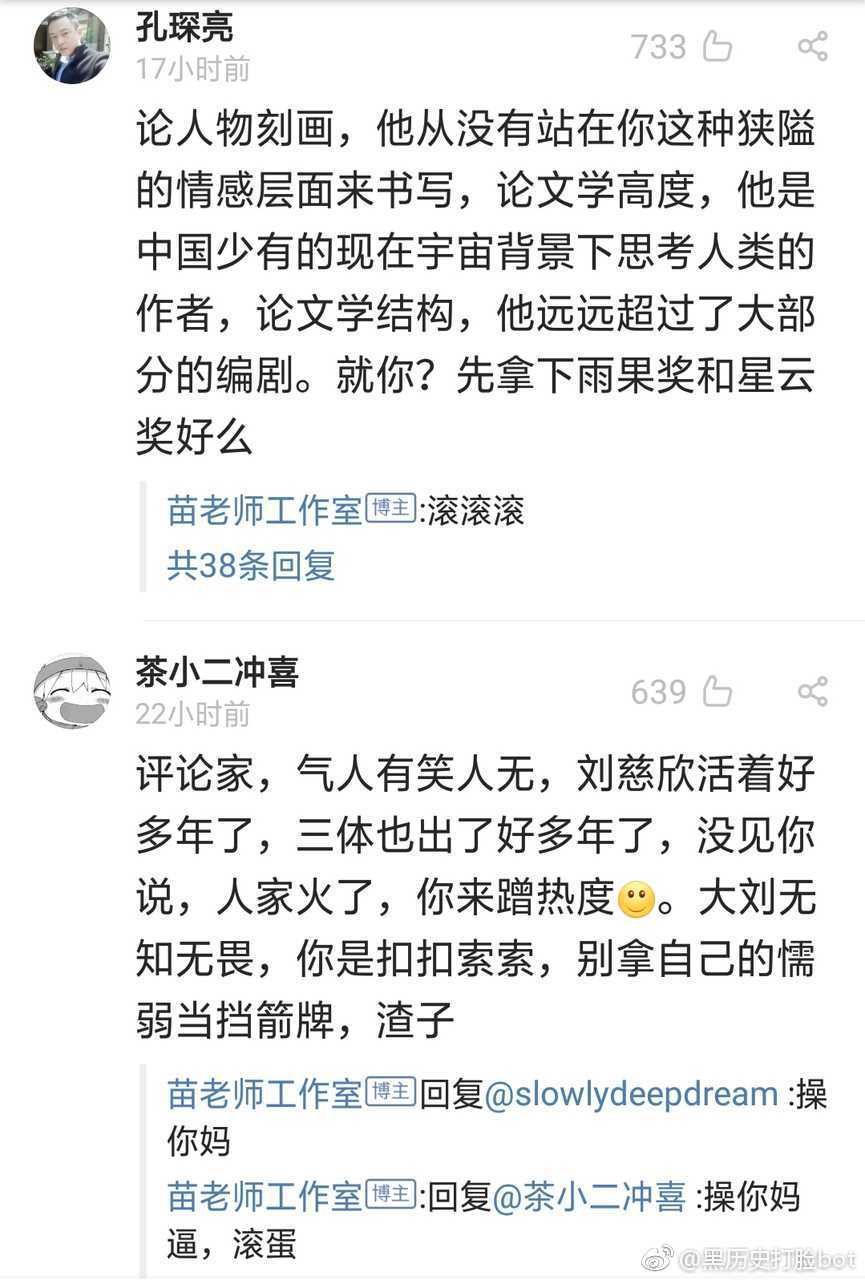Like the comment by 孔琛亮
The image size is (865, 1280).
717,47
